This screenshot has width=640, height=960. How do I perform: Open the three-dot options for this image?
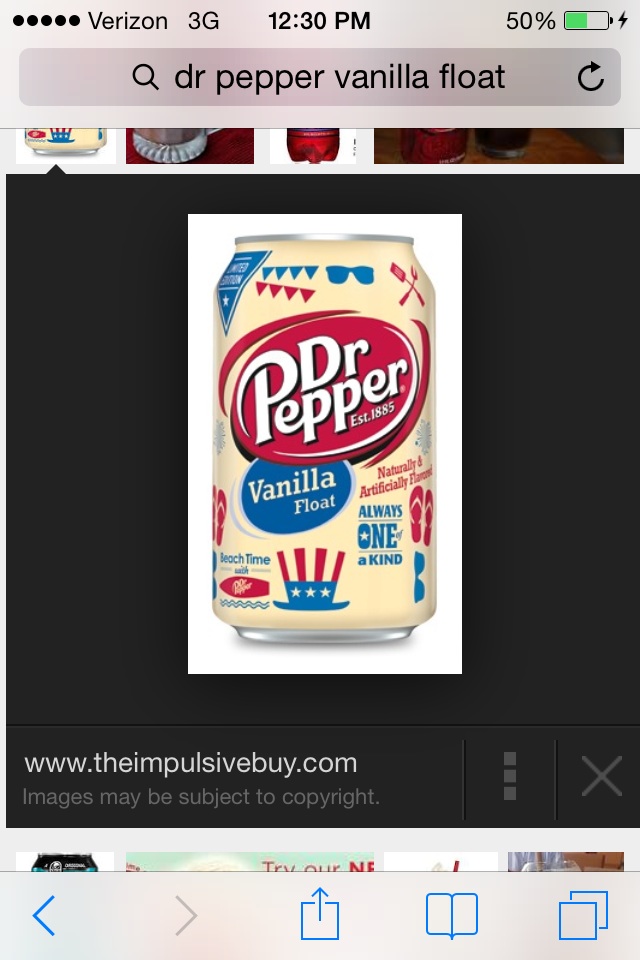click(509, 776)
